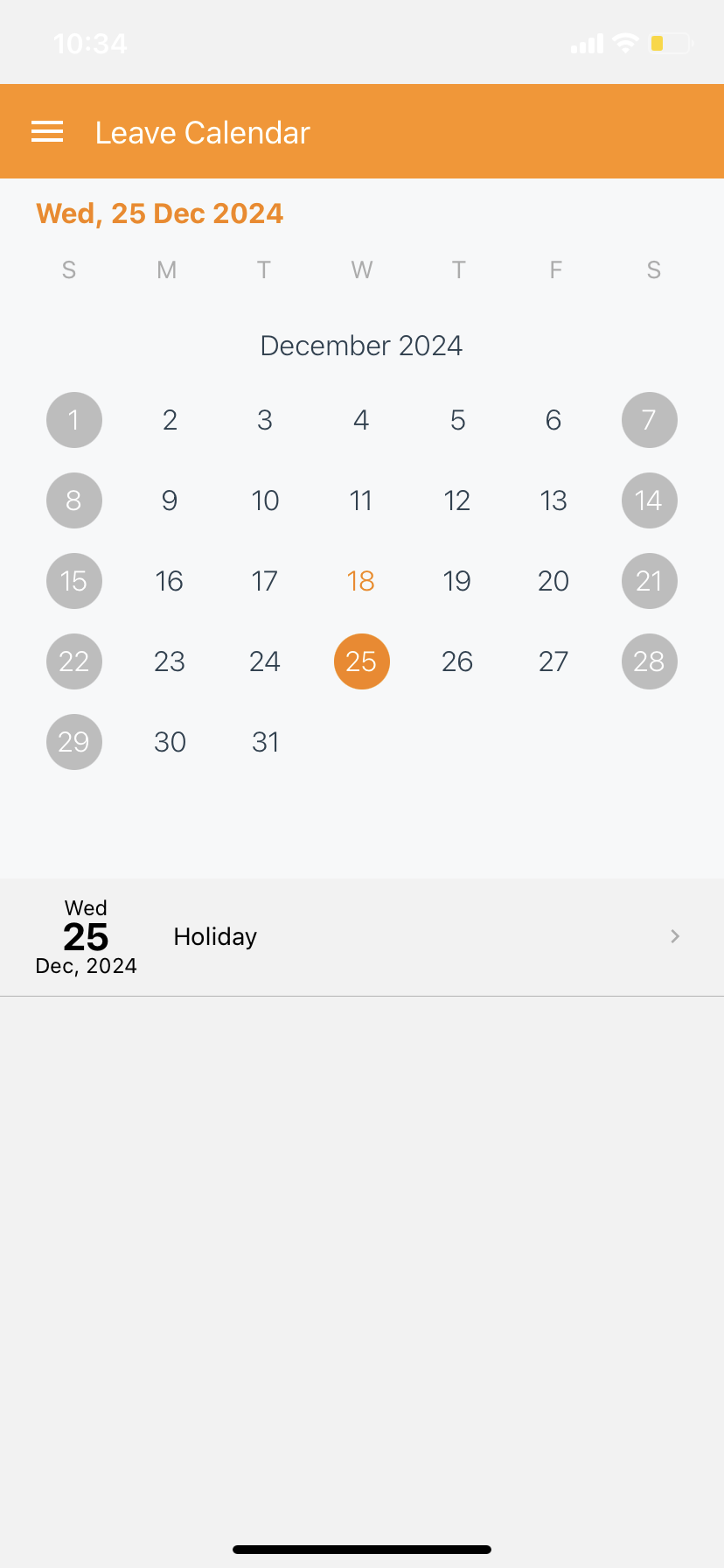724x1568 pixels.
Task: Select Saturday December 28
Action: (649, 661)
